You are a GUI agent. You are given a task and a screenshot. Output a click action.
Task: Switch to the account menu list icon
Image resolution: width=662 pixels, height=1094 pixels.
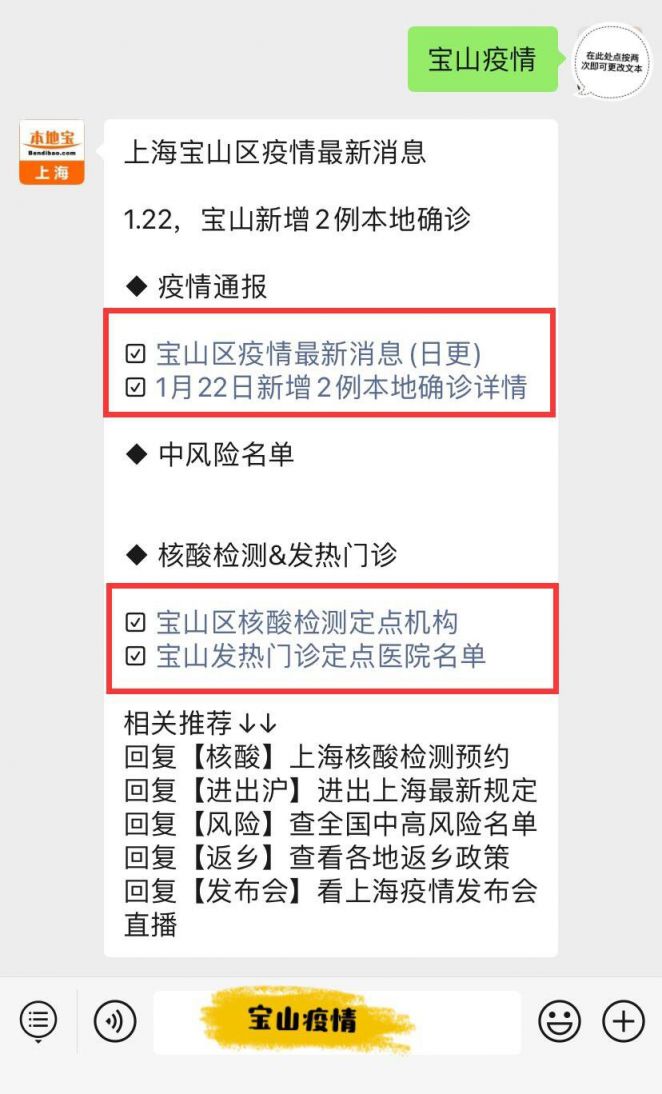(x=38, y=1021)
